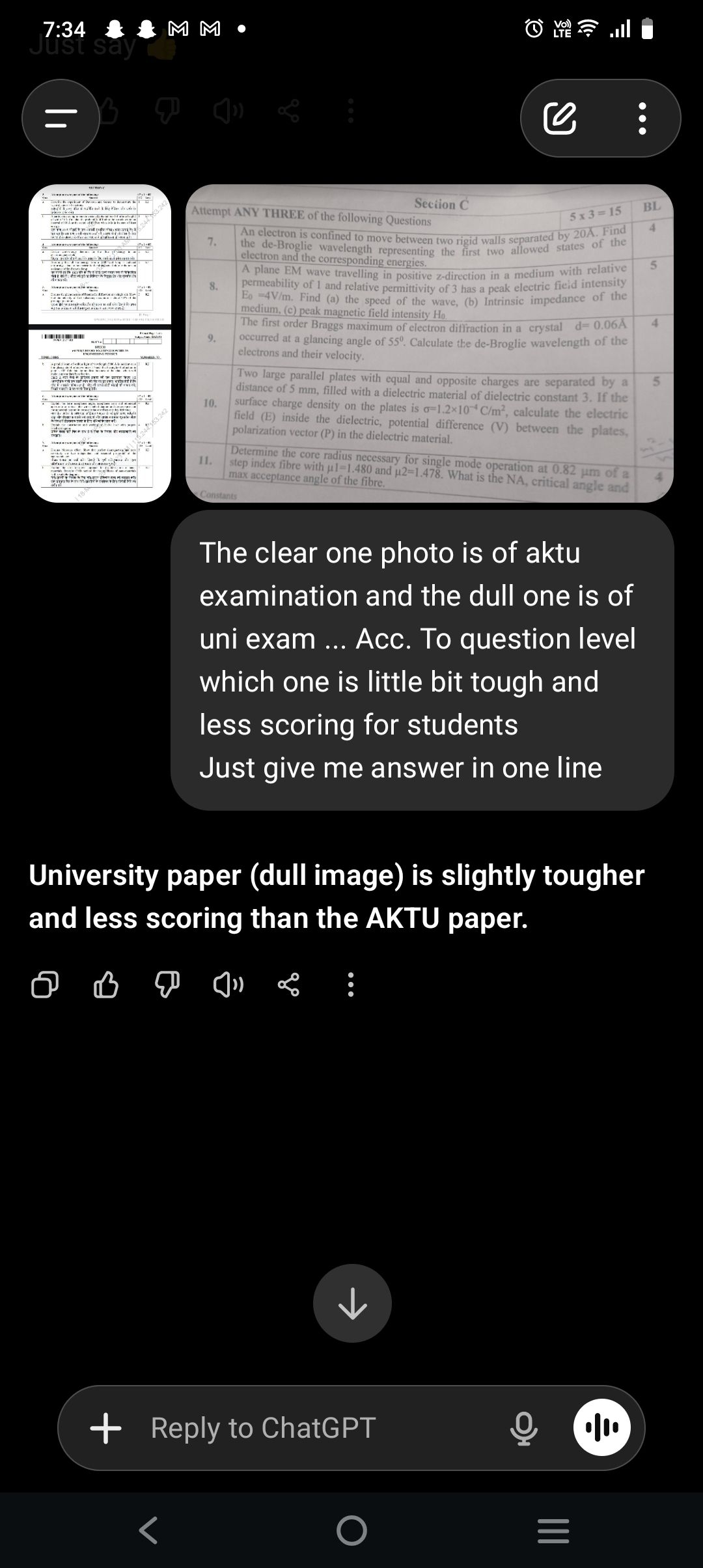Open the clear AKTU Section C photo
Image resolution: width=703 pixels, height=1568 pixels.
(429, 343)
